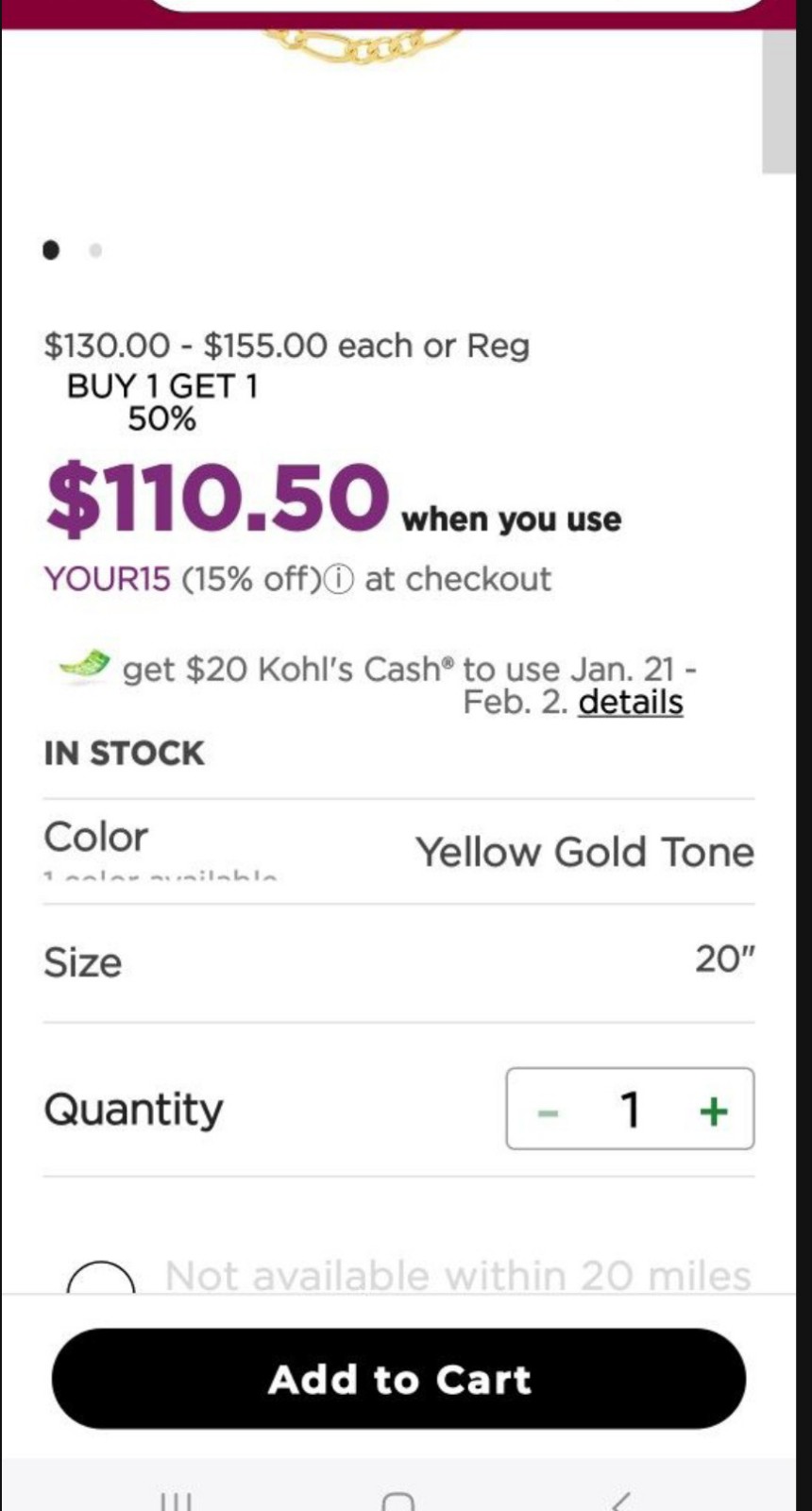Add the necklace to cart

398,1379
